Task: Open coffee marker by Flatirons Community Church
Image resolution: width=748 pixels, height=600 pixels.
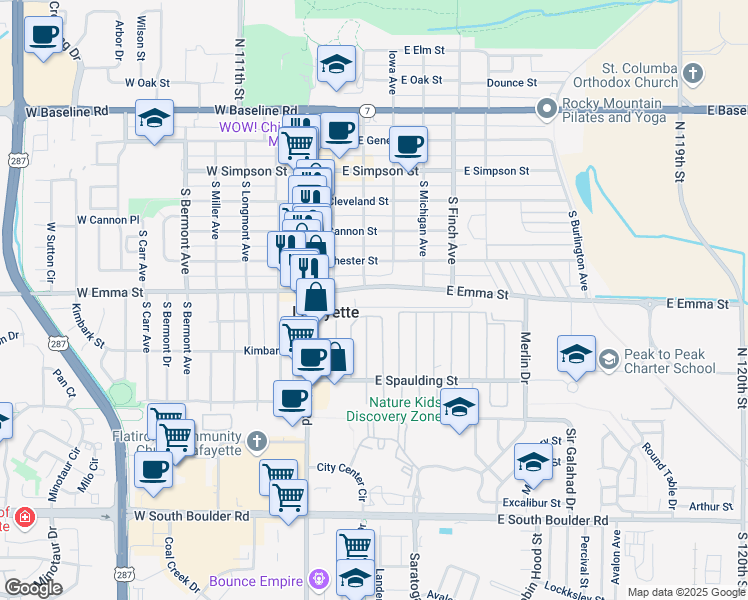Action: point(153,469)
